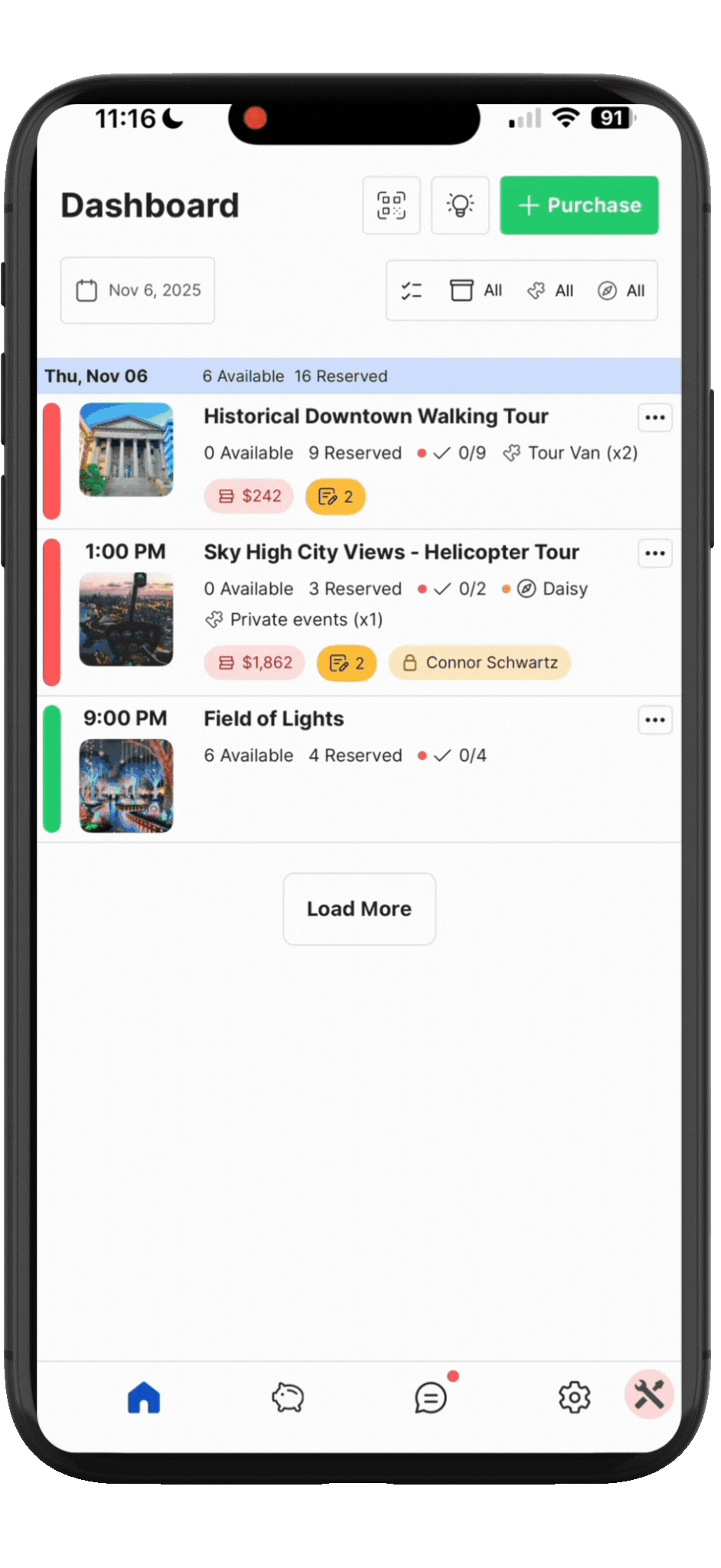
Task: Open overflow menu for Historical Downtown Walking Tour
Action: pyautogui.click(x=655, y=417)
